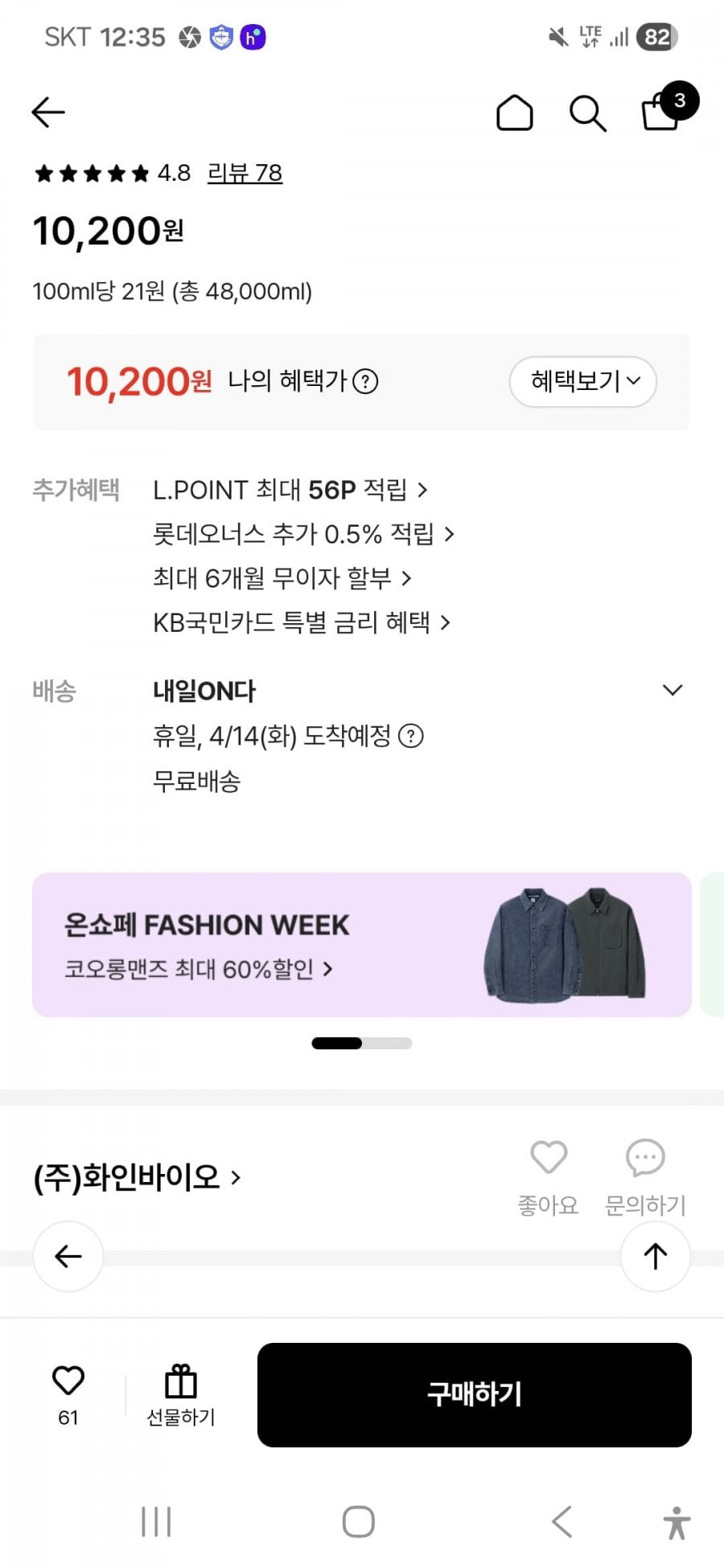This screenshot has width=724, height=1568.
Task: Go back using the top arrow
Action: tap(48, 113)
